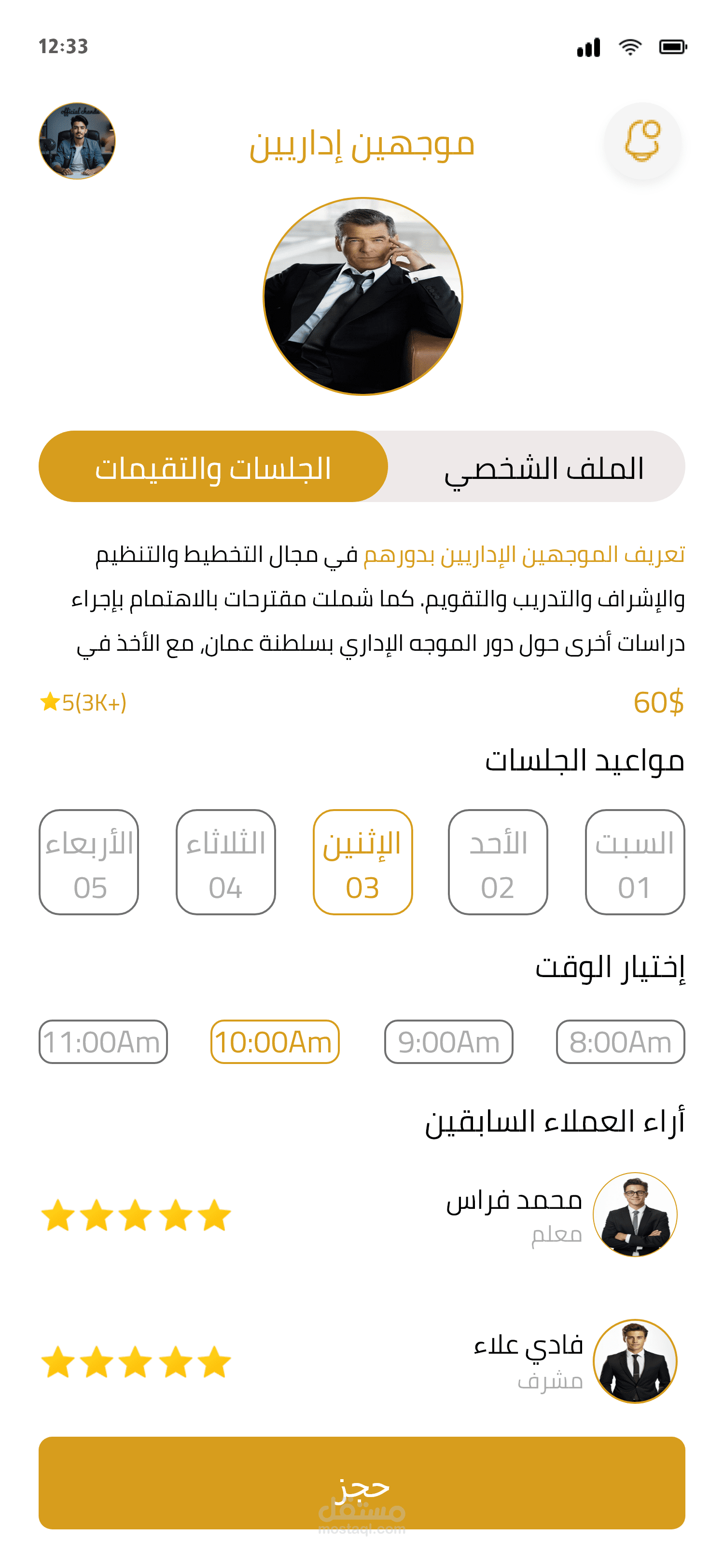
Task: Pick the 8:00Am time slot
Action: click(x=621, y=1041)
